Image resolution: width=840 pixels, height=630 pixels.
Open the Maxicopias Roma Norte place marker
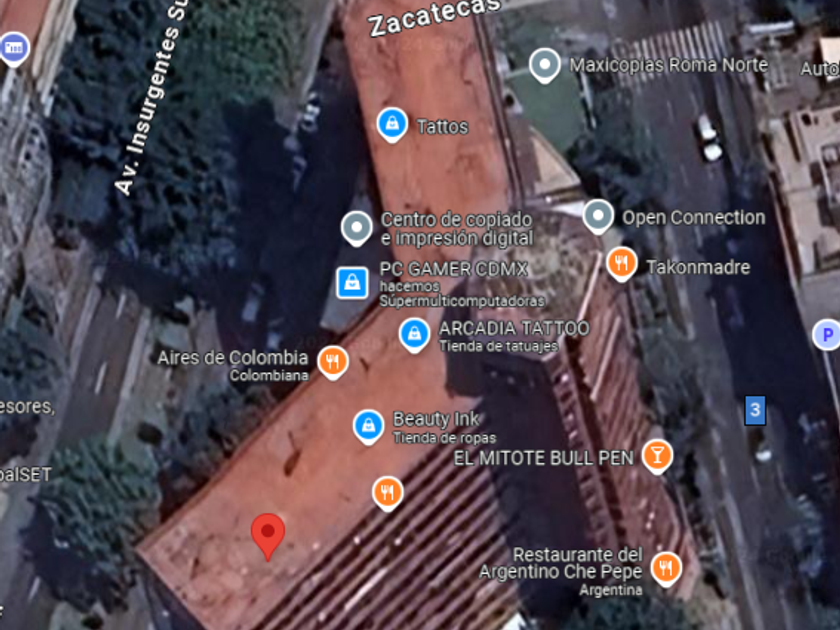pos(544,65)
